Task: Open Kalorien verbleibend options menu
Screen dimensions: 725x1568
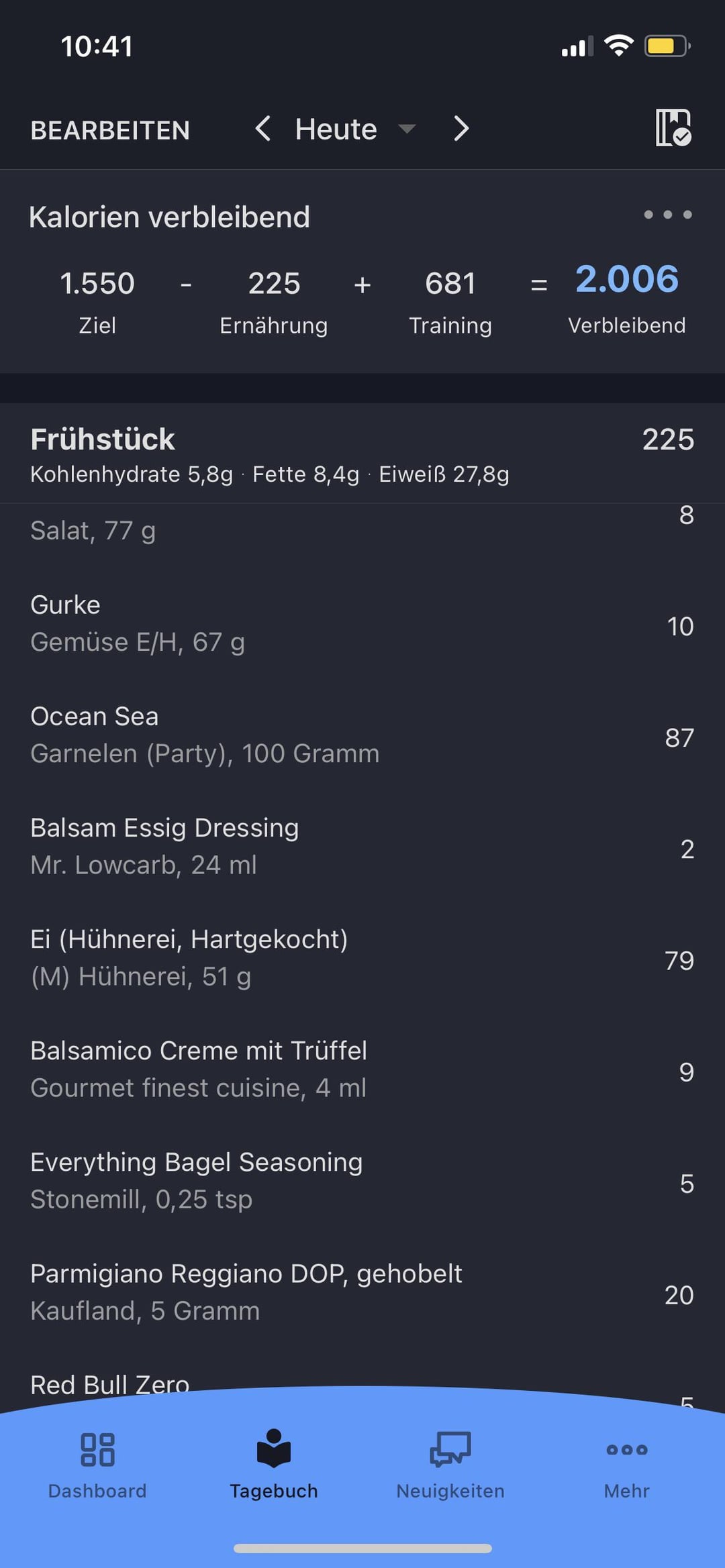Action: coord(667,215)
